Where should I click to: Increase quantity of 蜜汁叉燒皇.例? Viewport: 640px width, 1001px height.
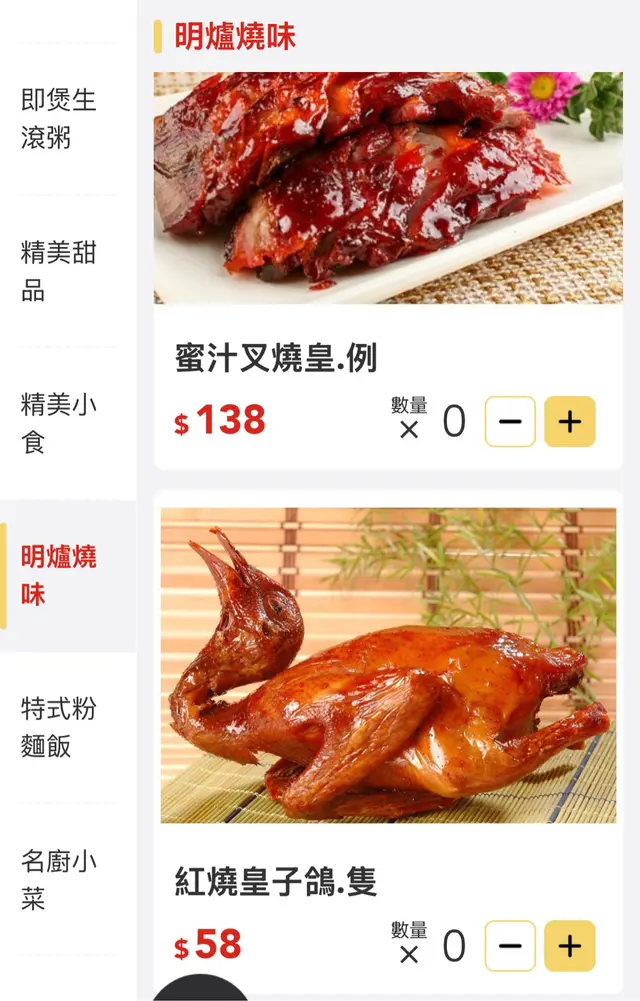click(569, 422)
